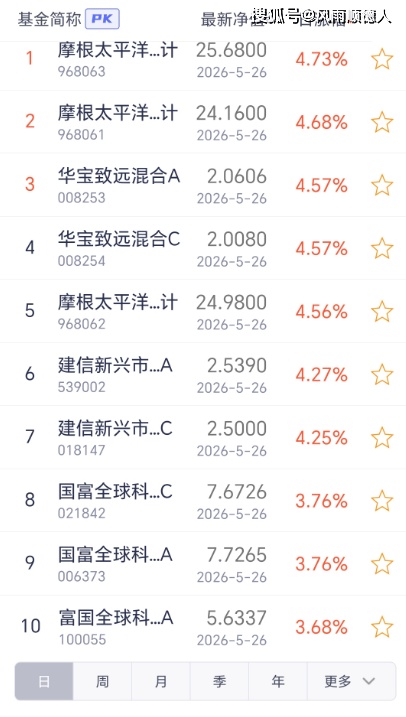This screenshot has width=406, height=717.
Task: Expand the 更多 period dropdown
Action: pyautogui.click(x=351, y=681)
